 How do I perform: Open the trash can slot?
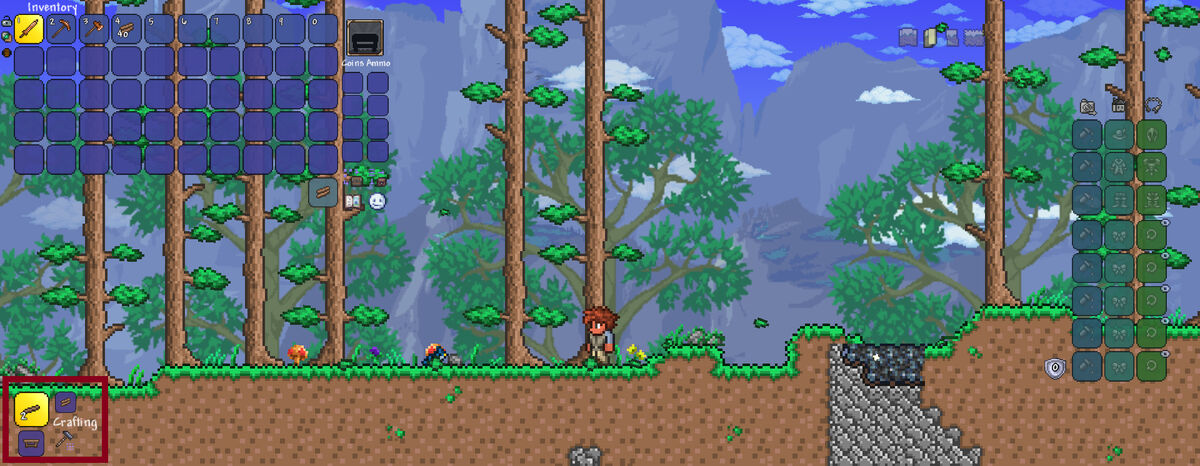pos(364,38)
